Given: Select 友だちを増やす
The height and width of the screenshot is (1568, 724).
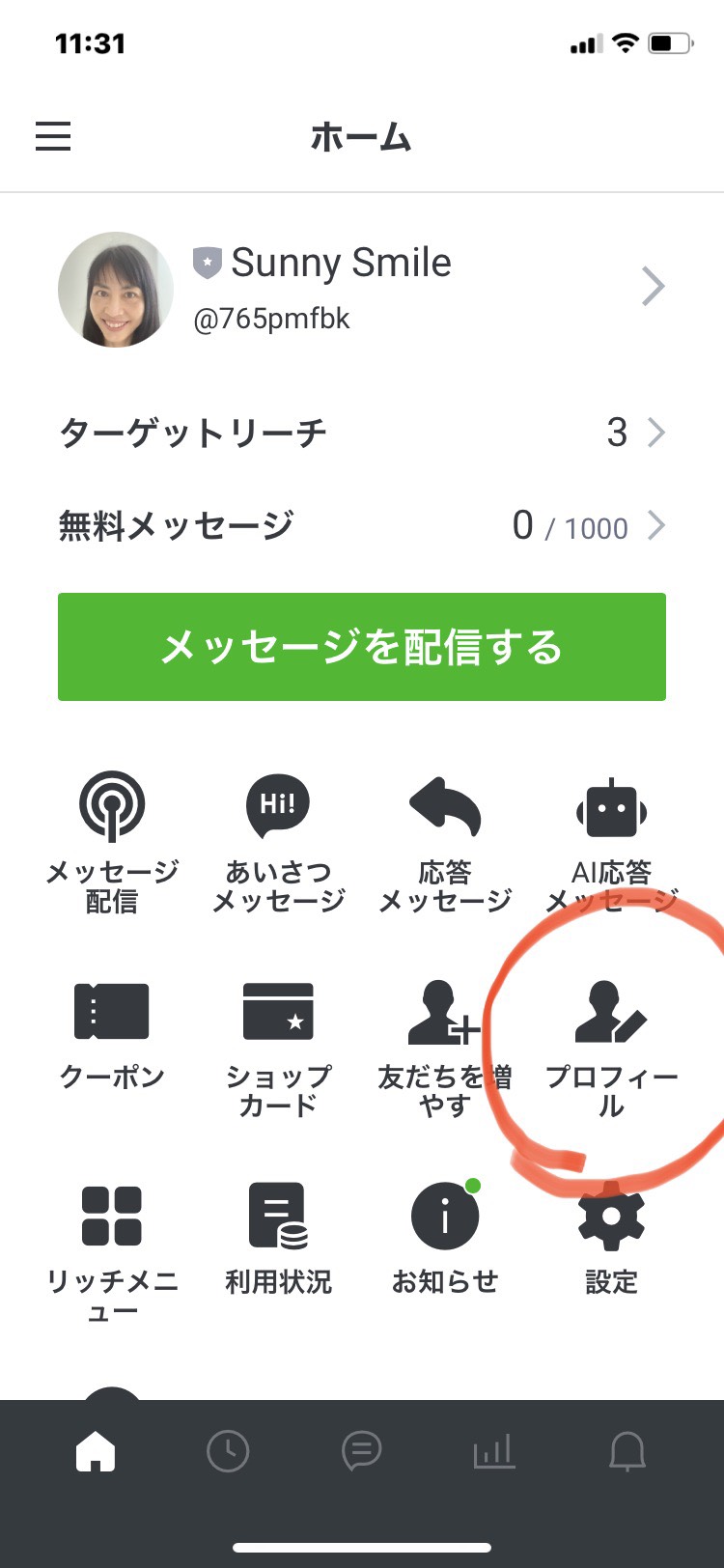Looking at the screenshot, I should [x=445, y=1049].
